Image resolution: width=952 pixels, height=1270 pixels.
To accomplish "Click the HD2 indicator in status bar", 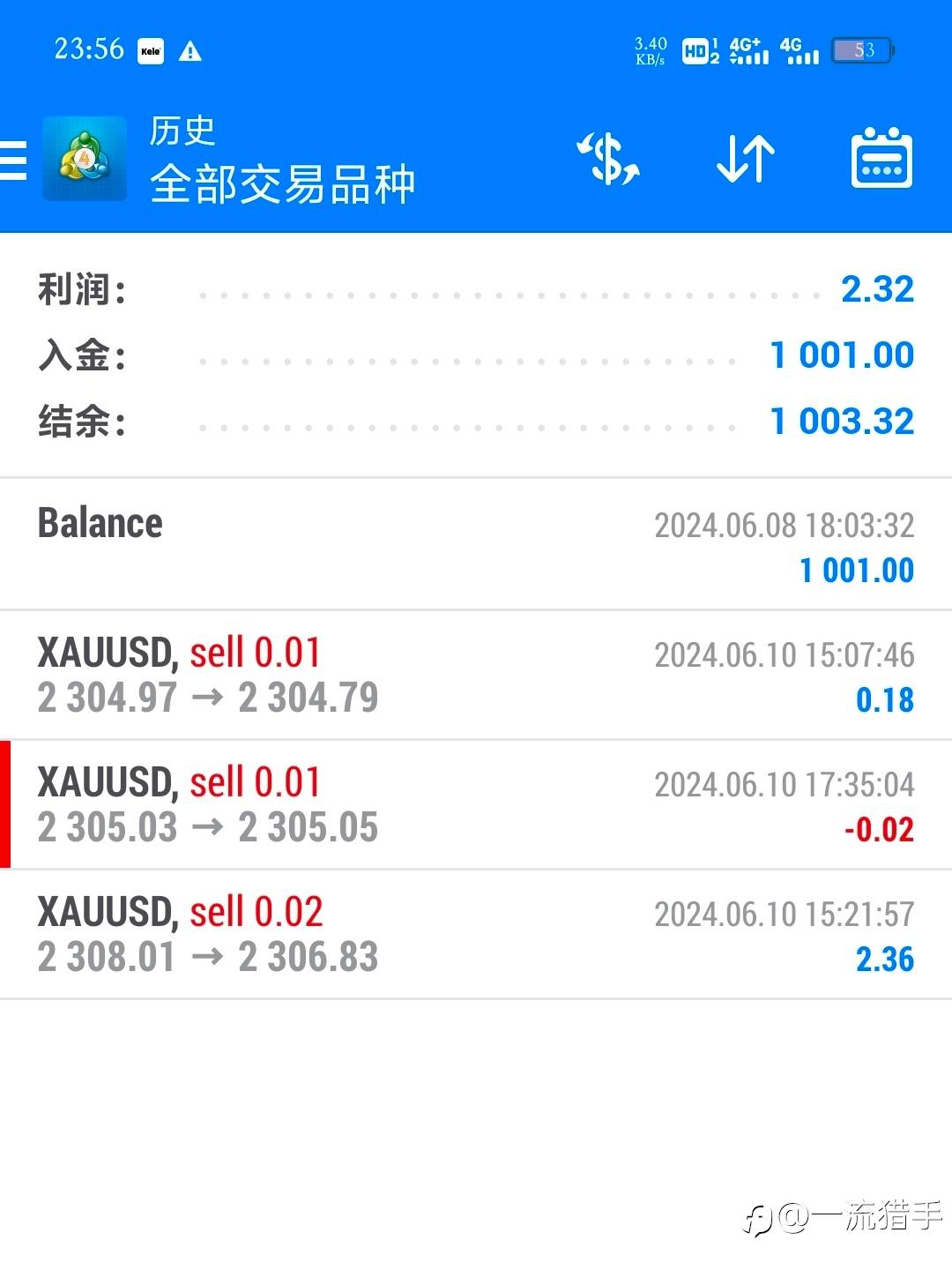I will coord(697,51).
